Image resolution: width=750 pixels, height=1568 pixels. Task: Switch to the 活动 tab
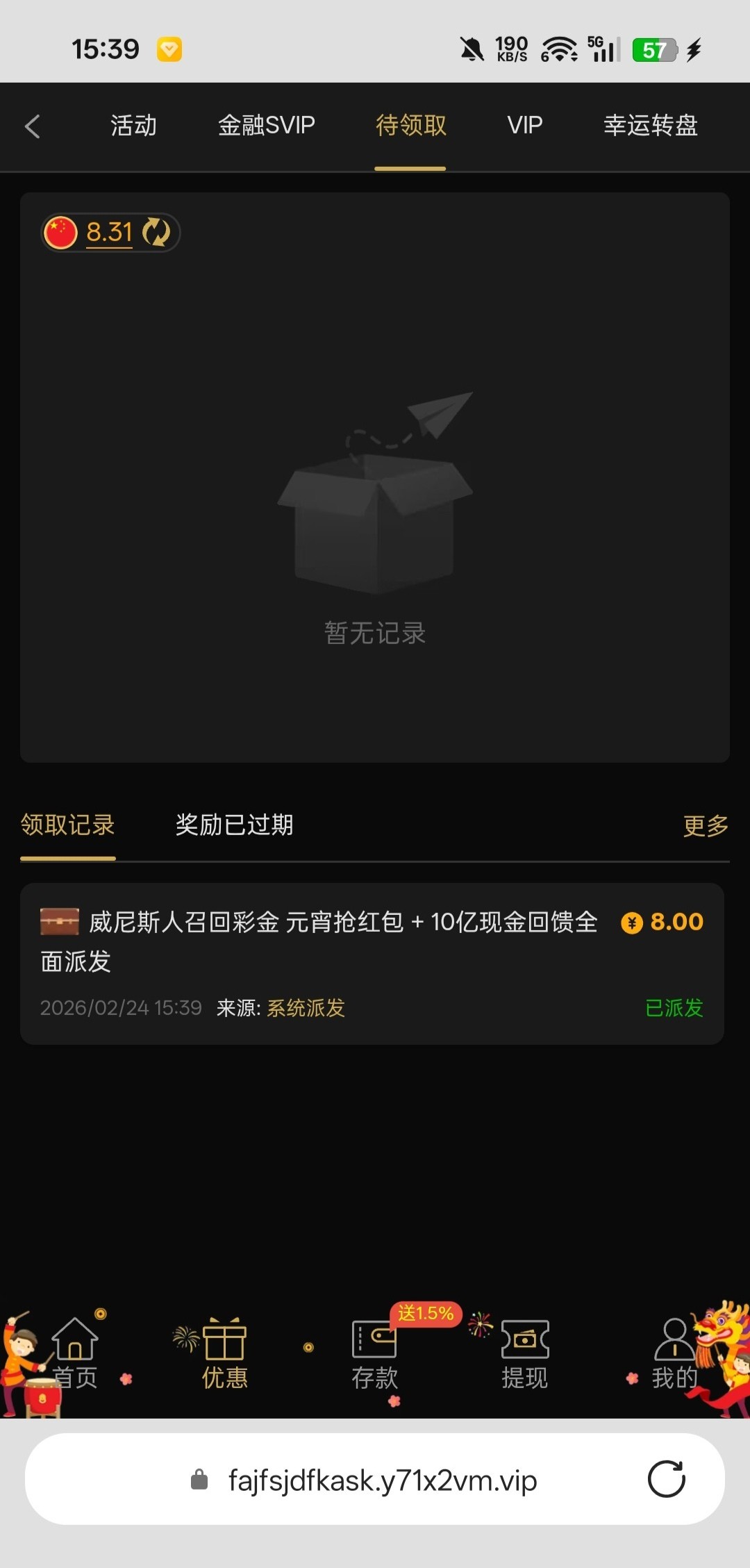133,126
